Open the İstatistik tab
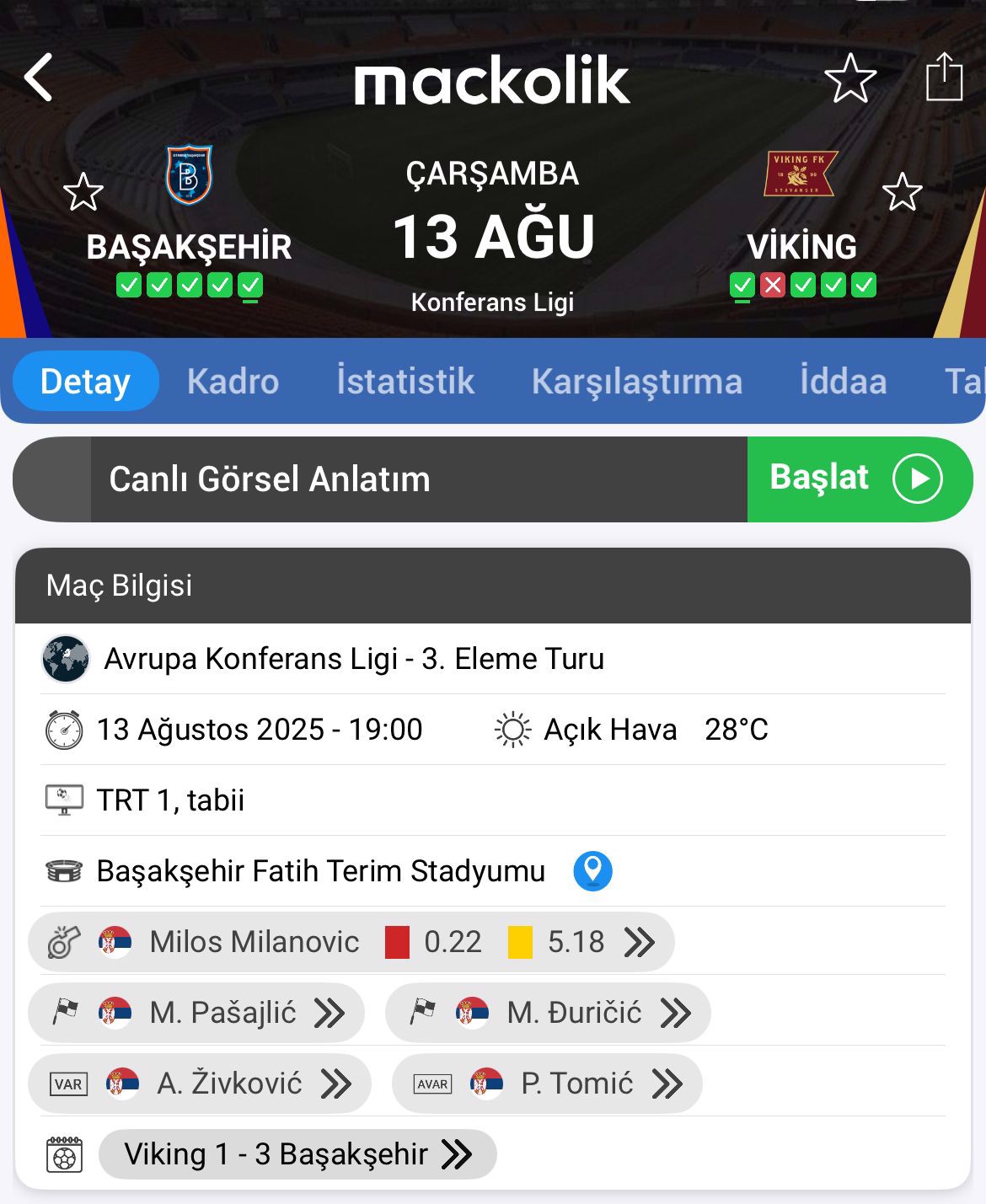The height and width of the screenshot is (1204, 986). click(405, 382)
